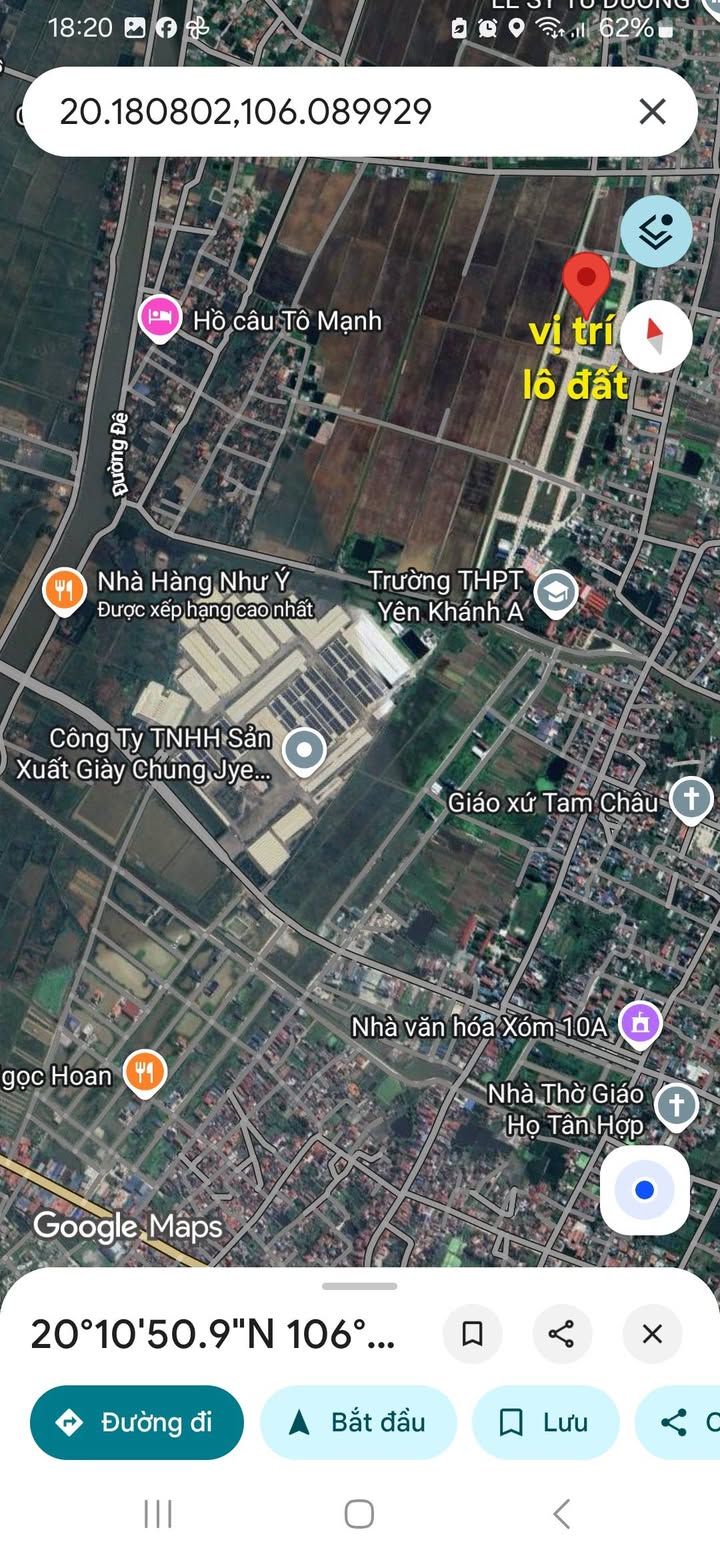
Task: Get directions with Đường đi
Action: coord(137,1422)
